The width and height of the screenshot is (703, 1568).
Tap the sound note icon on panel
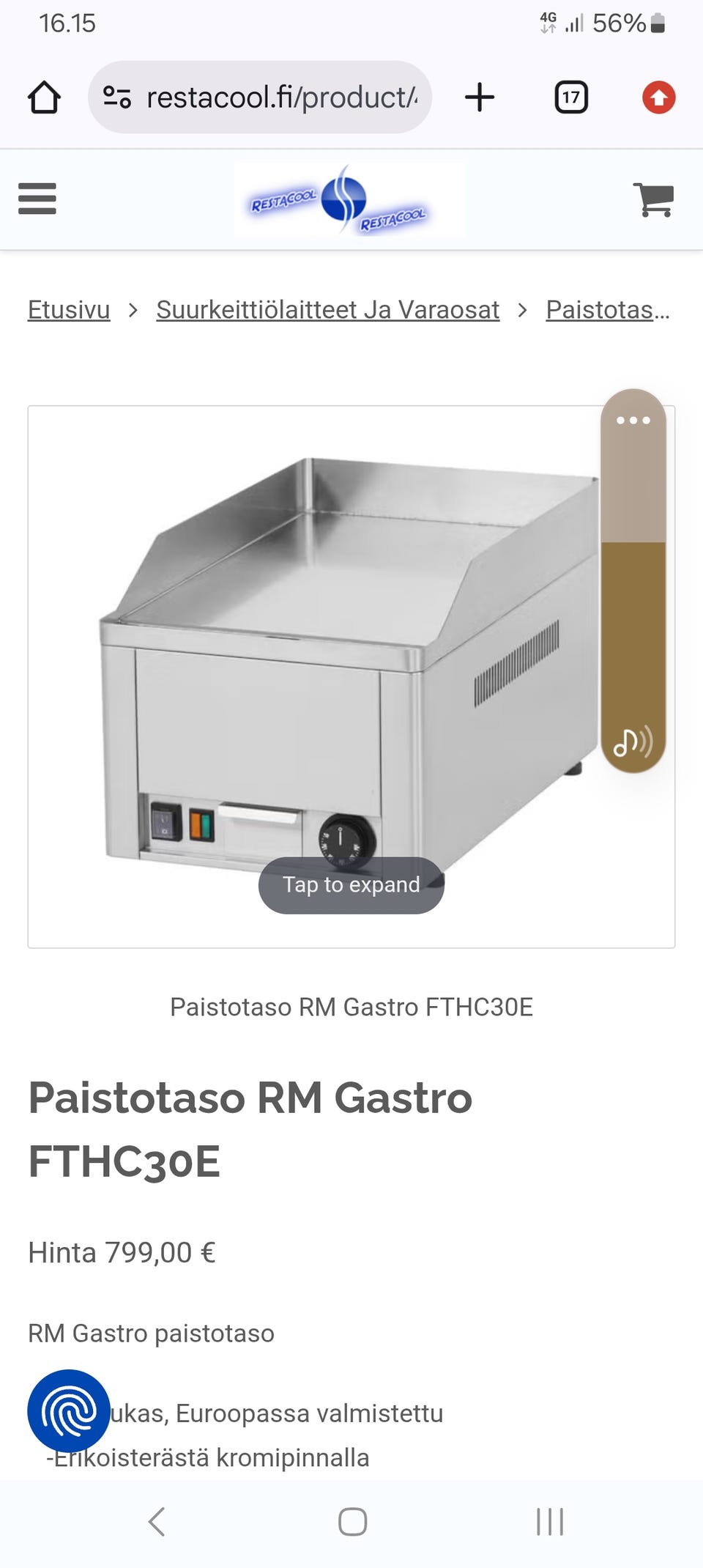coord(633,742)
